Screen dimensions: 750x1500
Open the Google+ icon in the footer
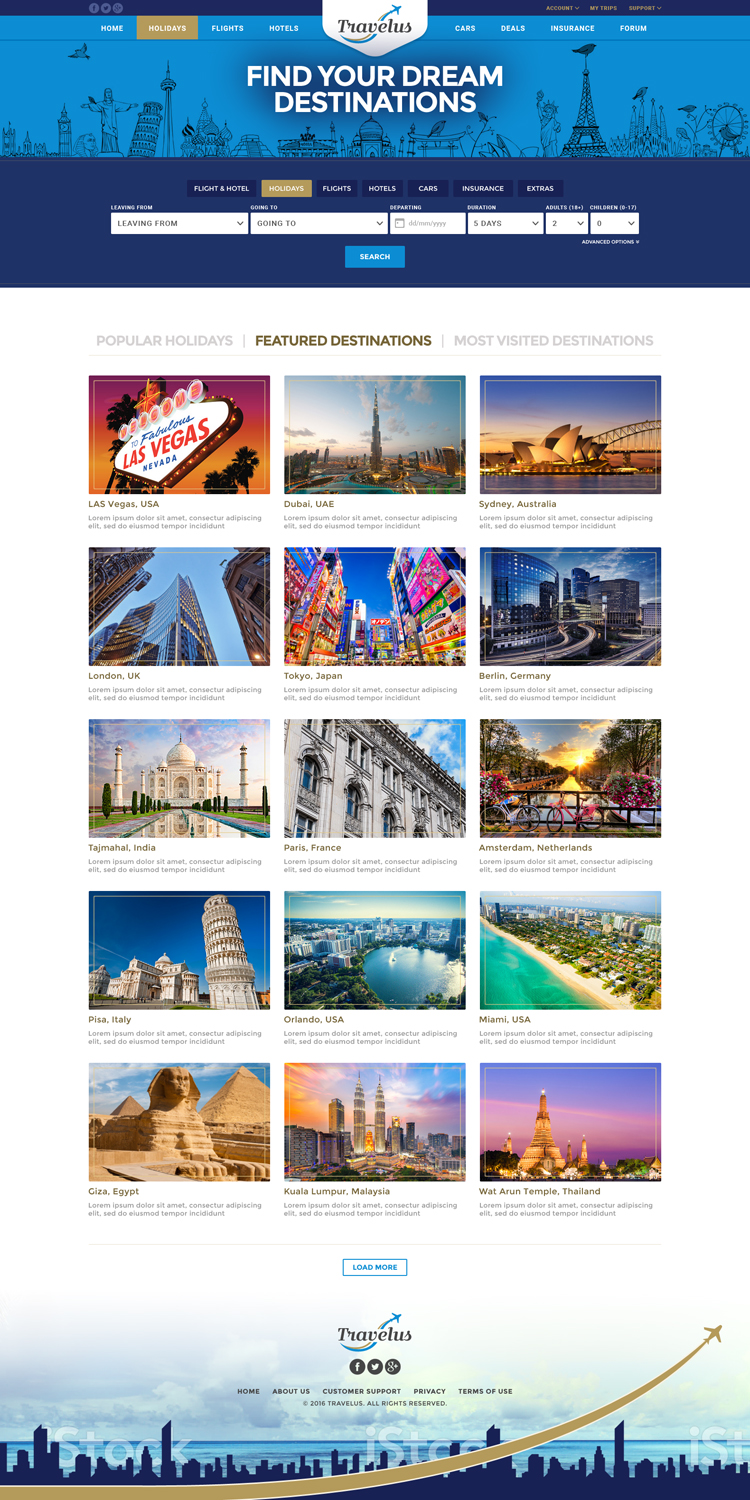click(392, 1366)
